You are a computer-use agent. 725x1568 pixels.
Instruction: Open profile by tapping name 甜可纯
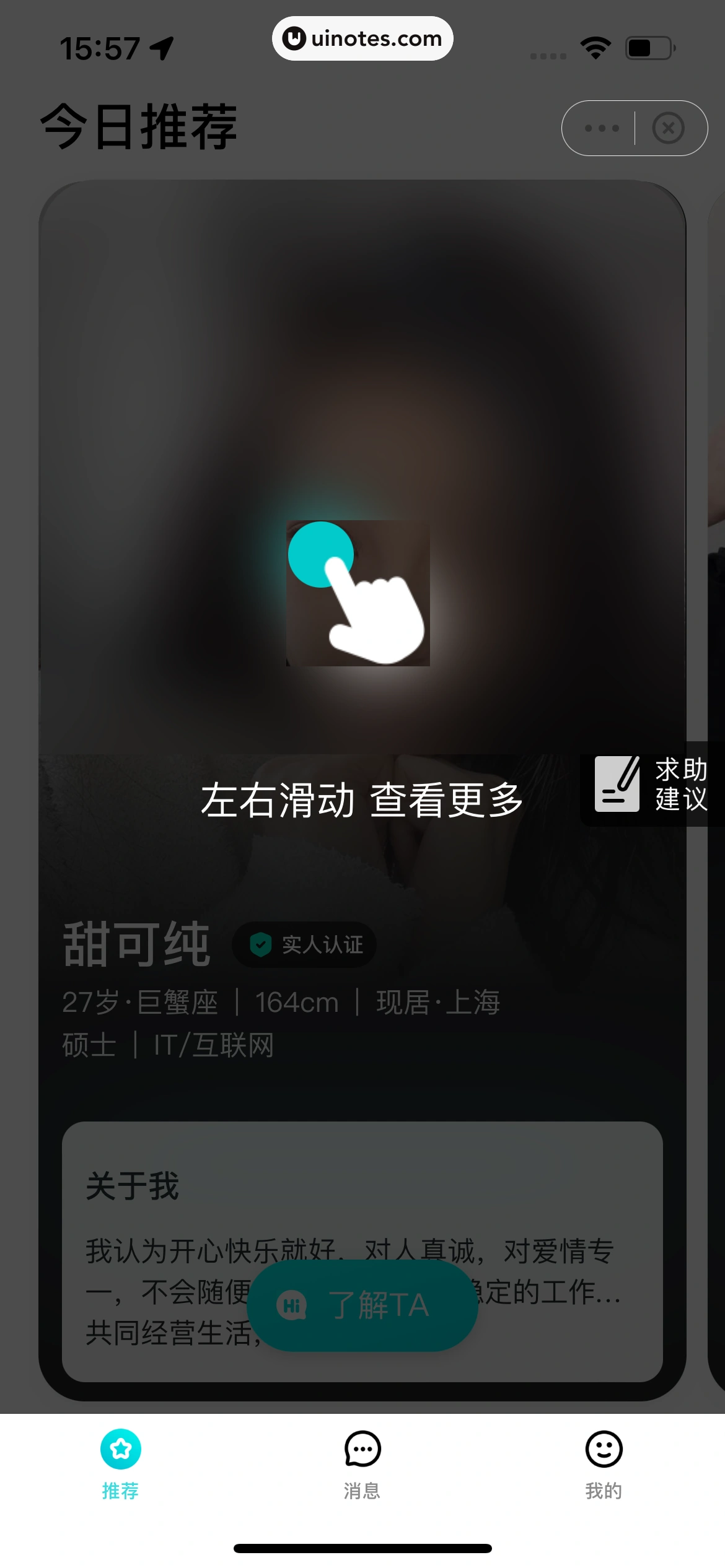click(x=135, y=943)
